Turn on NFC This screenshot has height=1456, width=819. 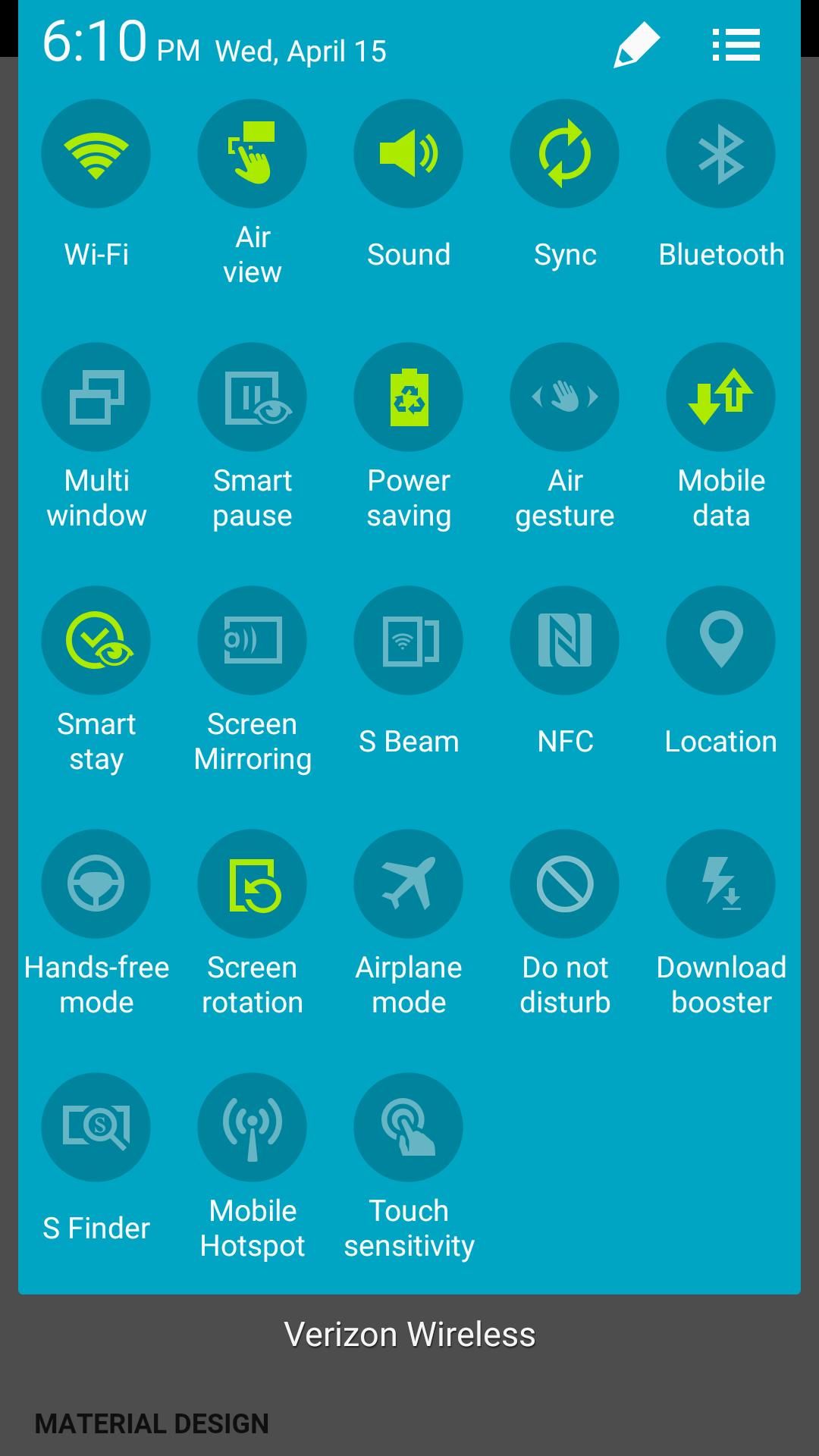[x=565, y=640]
